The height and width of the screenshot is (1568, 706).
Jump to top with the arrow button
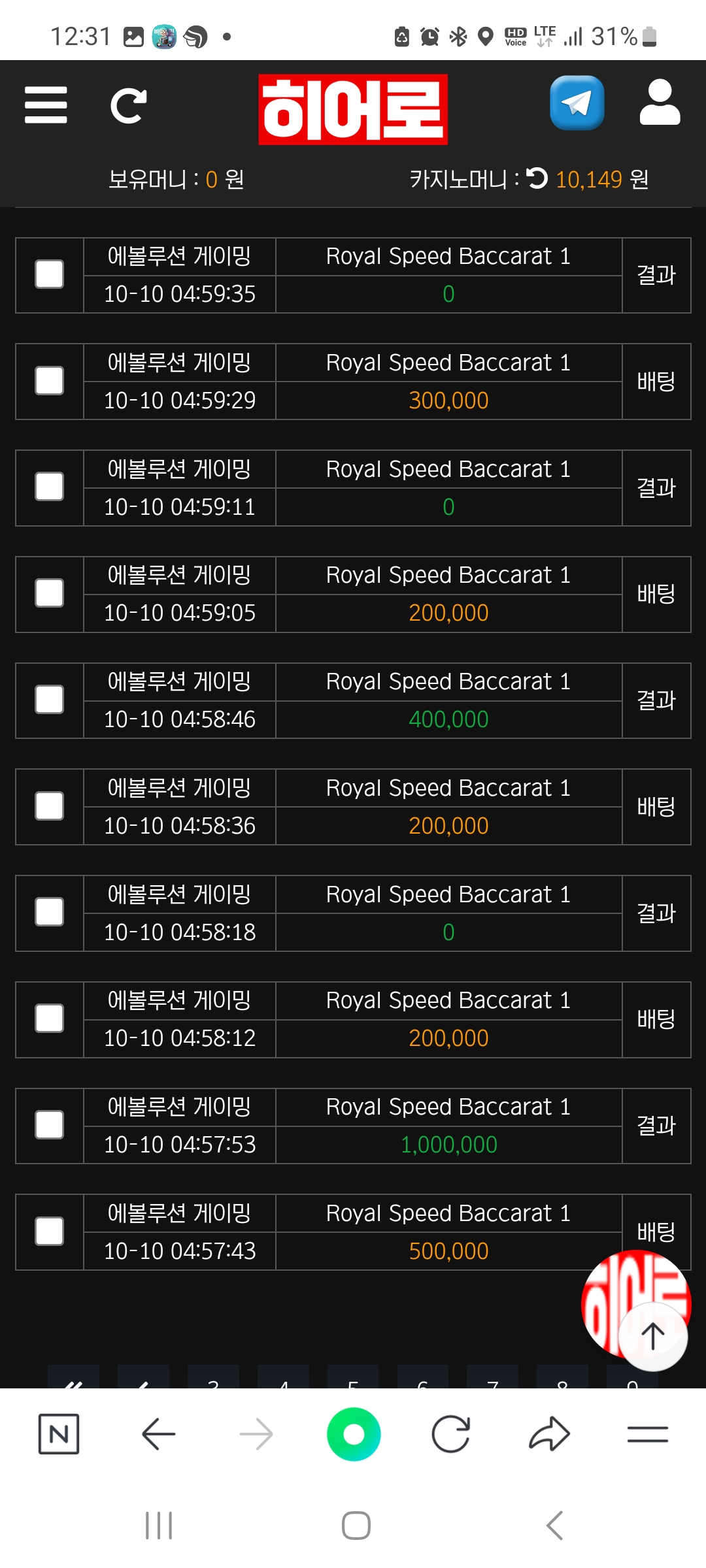click(x=652, y=1336)
